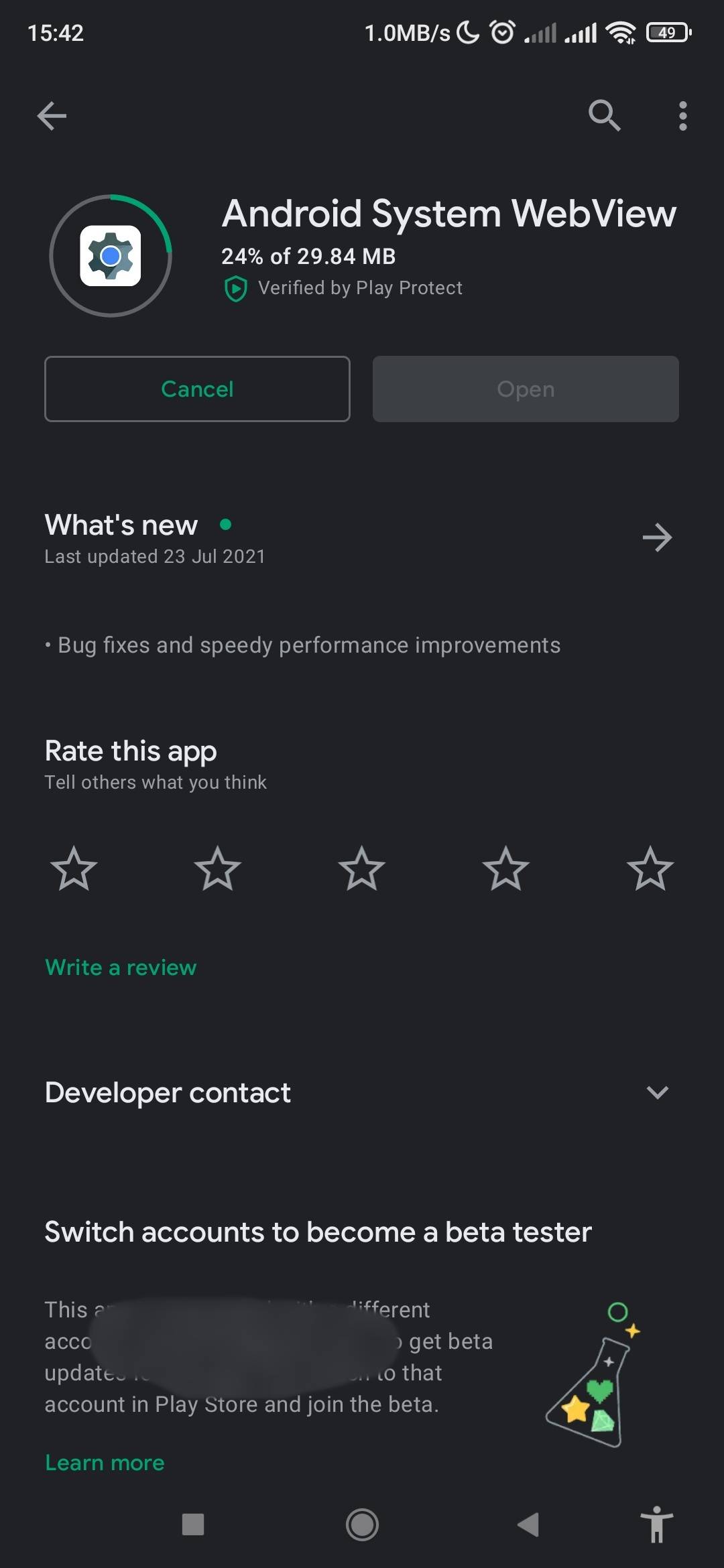This screenshot has height=1568, width=724.
Task: Go back using the top-left arrow
Action: [52, 116]
